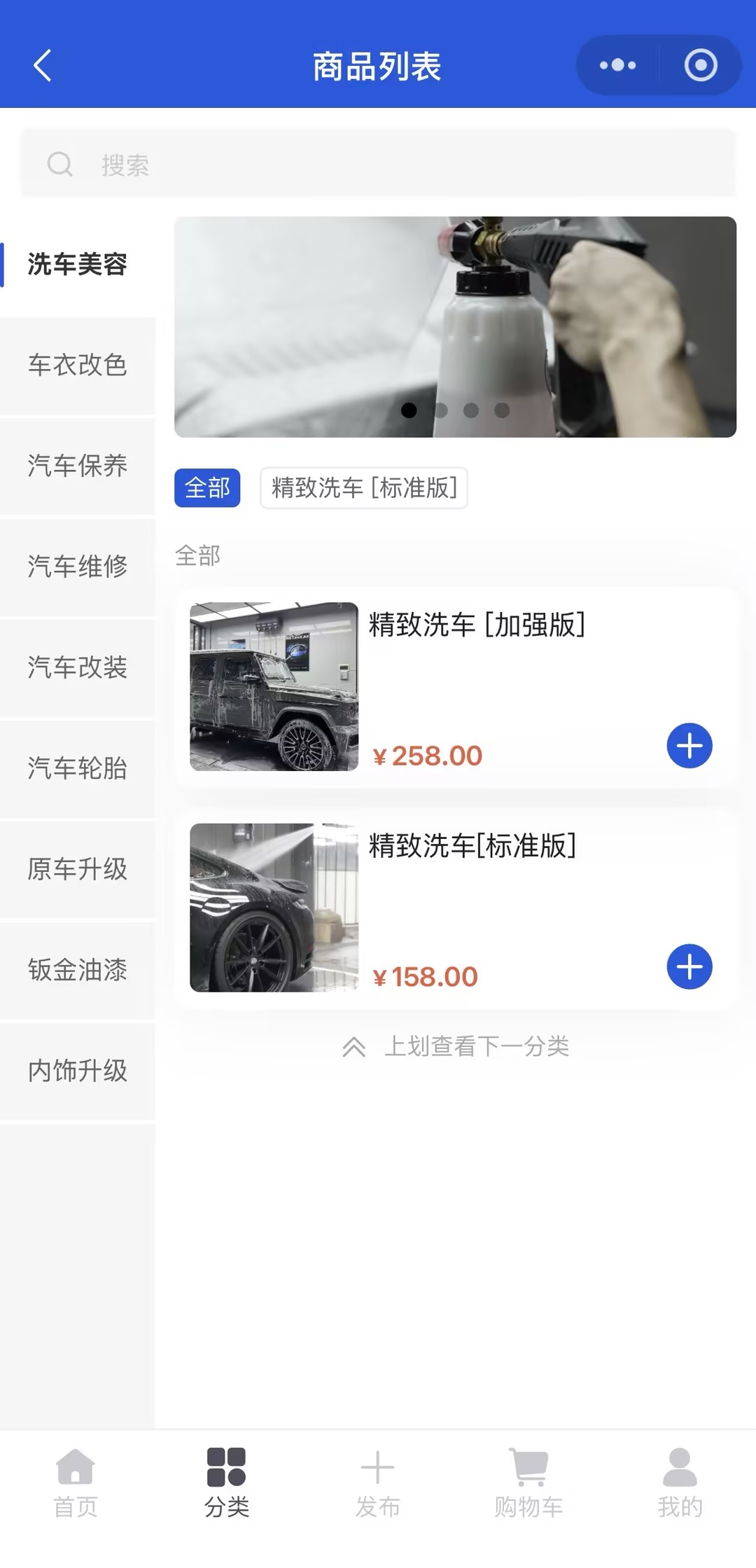Open the mini program more options menu

click(617, 66)
